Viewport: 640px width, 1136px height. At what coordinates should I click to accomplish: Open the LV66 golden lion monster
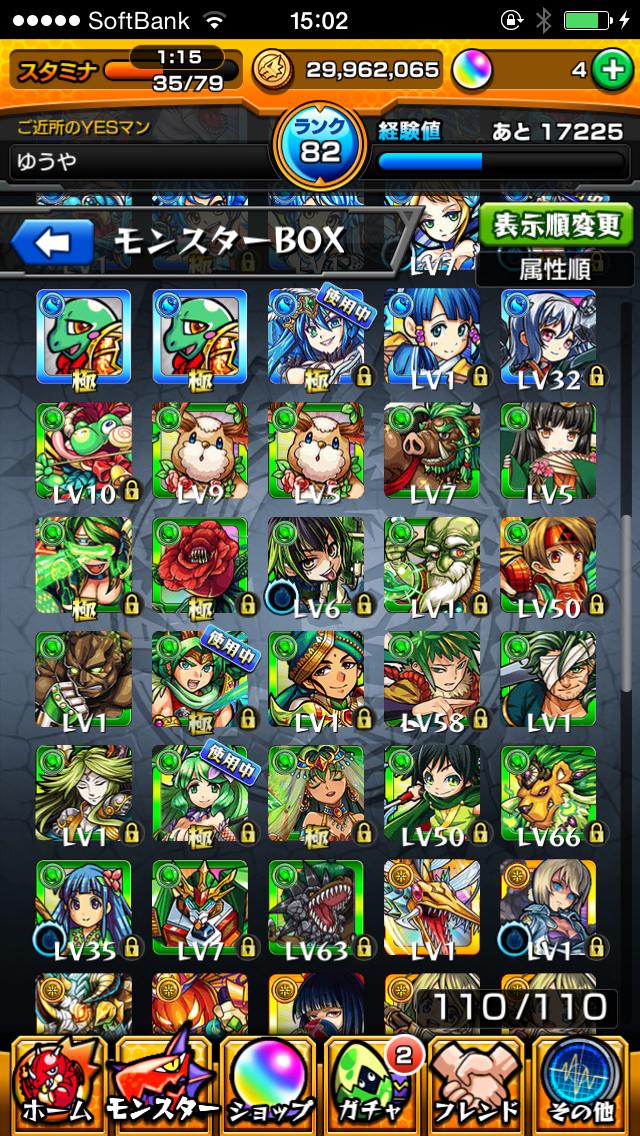coord(548,793)
